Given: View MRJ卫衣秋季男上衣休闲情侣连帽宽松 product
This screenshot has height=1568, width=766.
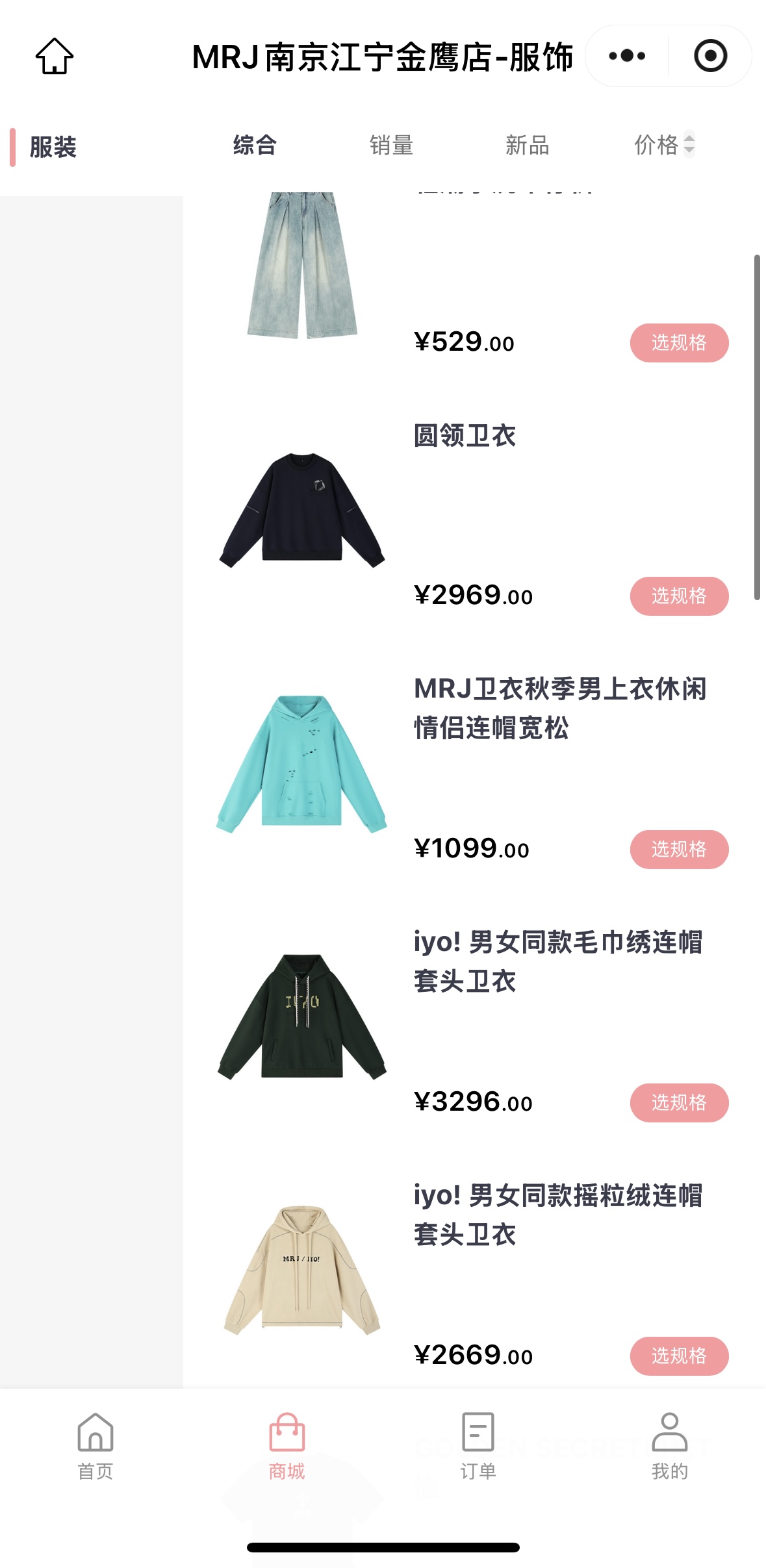Looking at the screenshot, I should point(559,708).
